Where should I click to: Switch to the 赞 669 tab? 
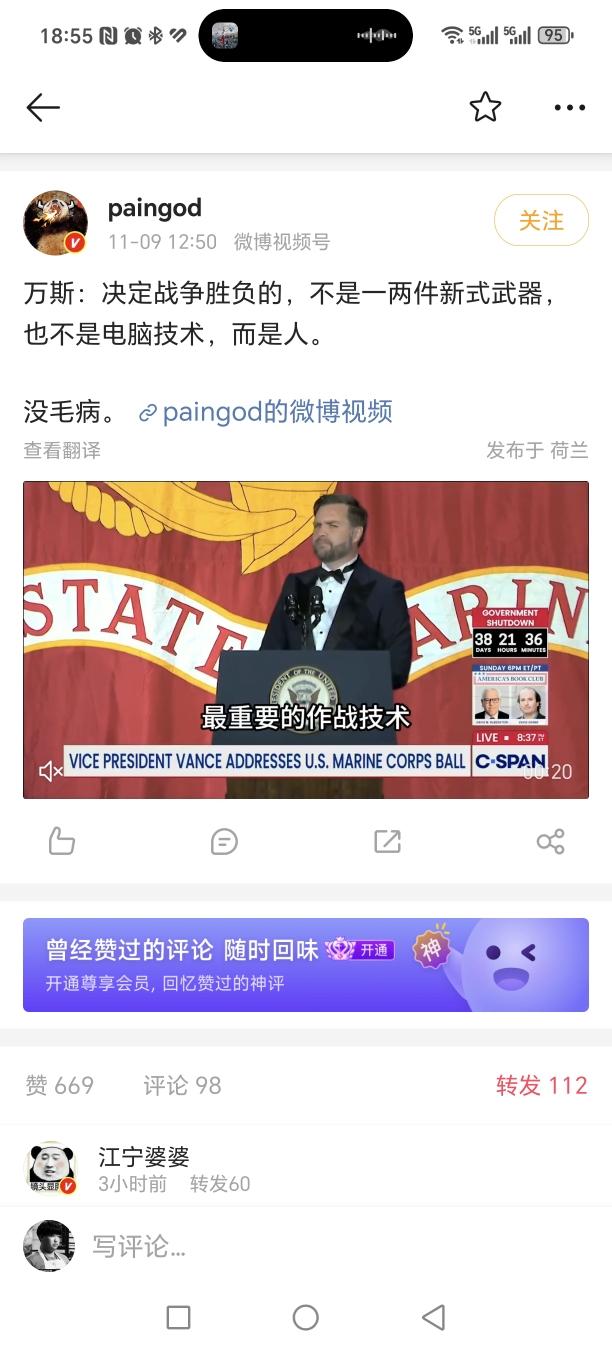click(60, 1085)
